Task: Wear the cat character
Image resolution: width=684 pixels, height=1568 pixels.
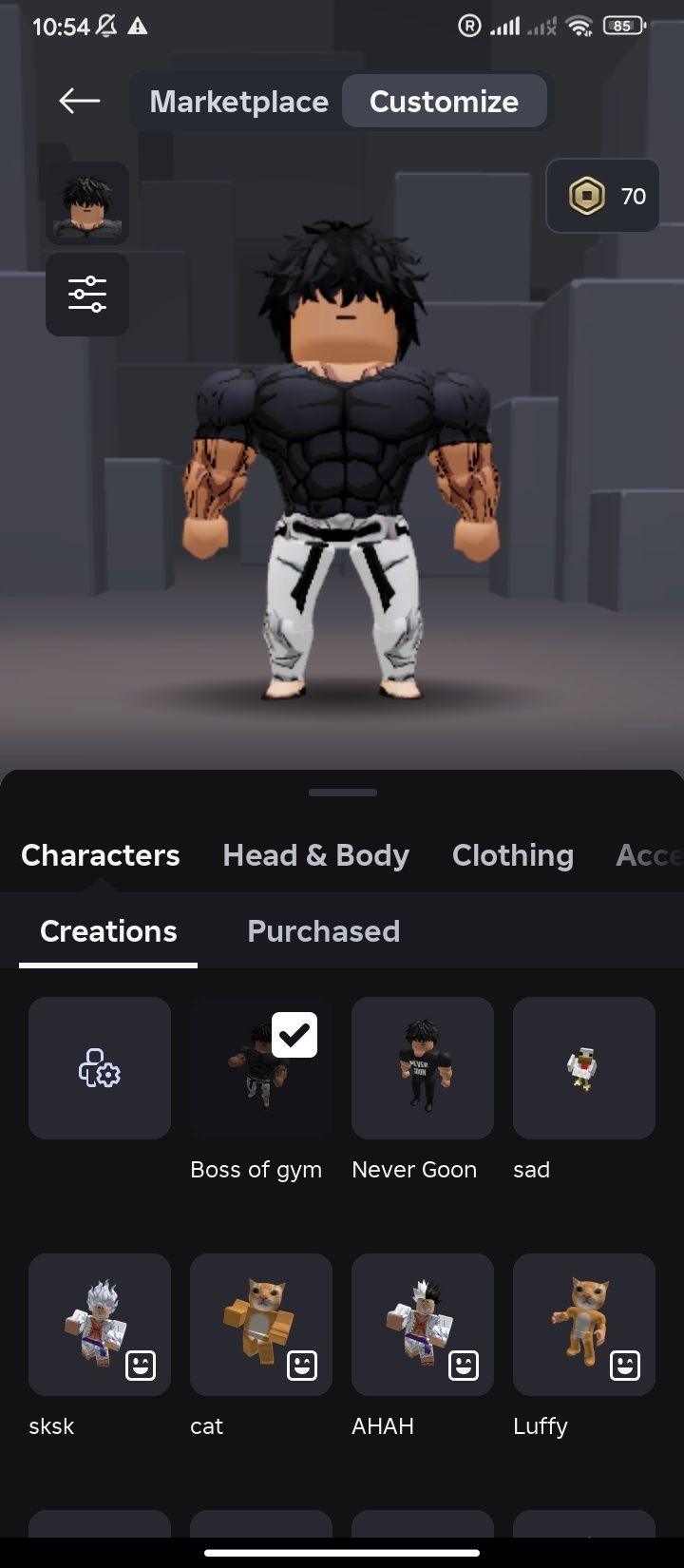Action: [260, 1325]
